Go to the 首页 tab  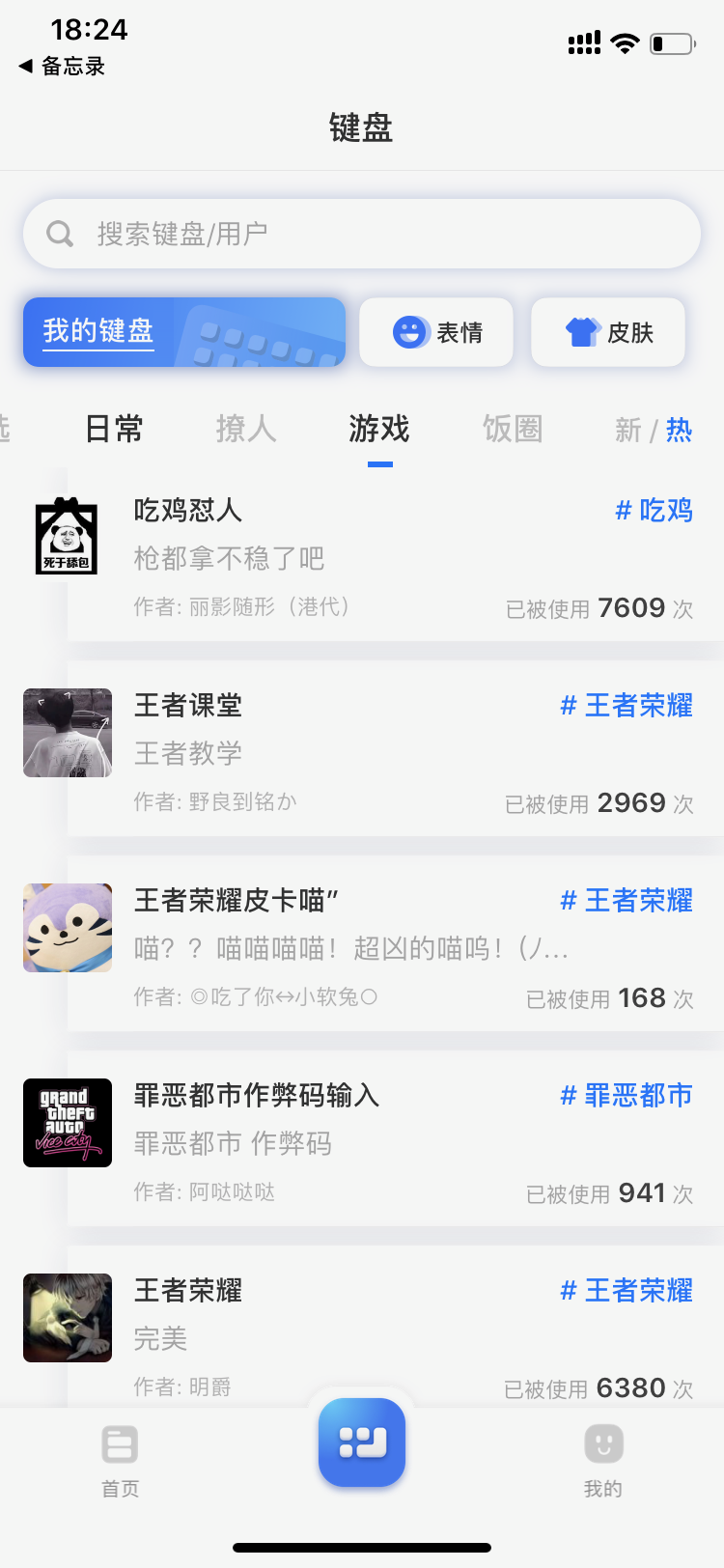click(x=120, y=1460)
